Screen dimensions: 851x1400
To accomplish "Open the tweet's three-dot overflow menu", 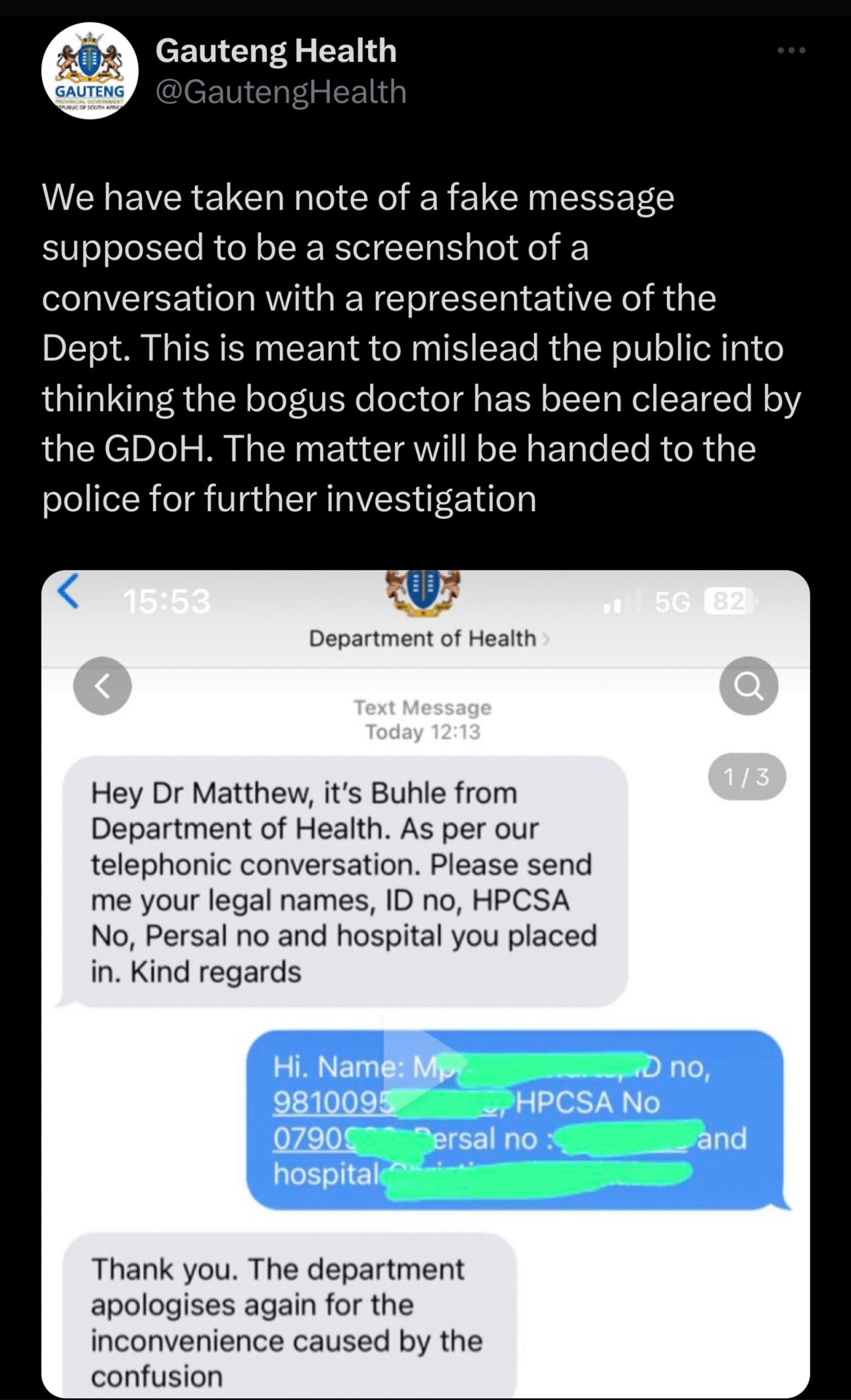I will (x=791, y=50).
